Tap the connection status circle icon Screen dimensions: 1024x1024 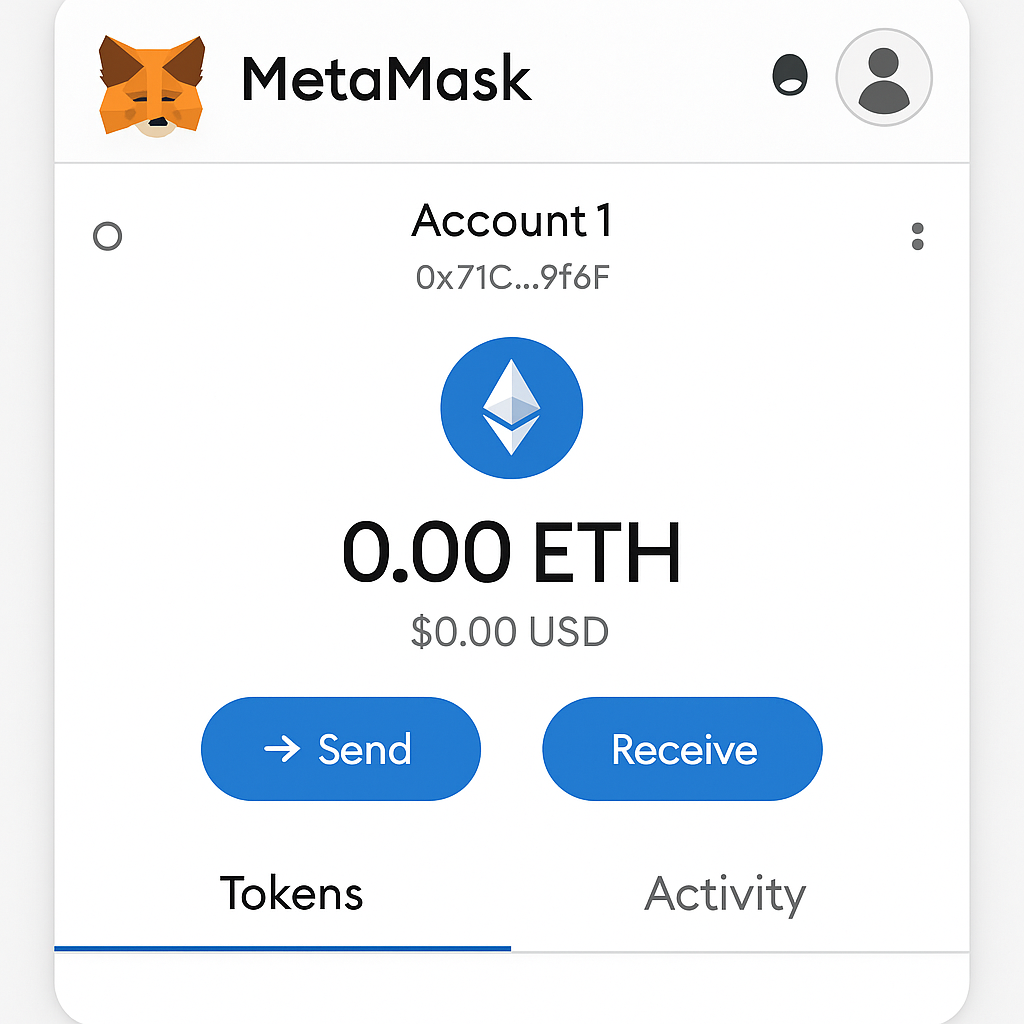(107, 237)
